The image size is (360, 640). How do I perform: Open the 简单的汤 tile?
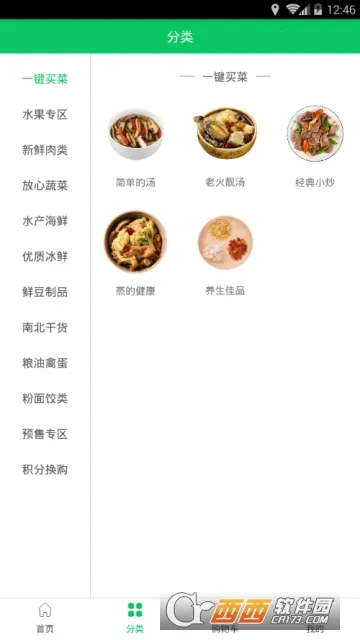click(x=136, y=148)
